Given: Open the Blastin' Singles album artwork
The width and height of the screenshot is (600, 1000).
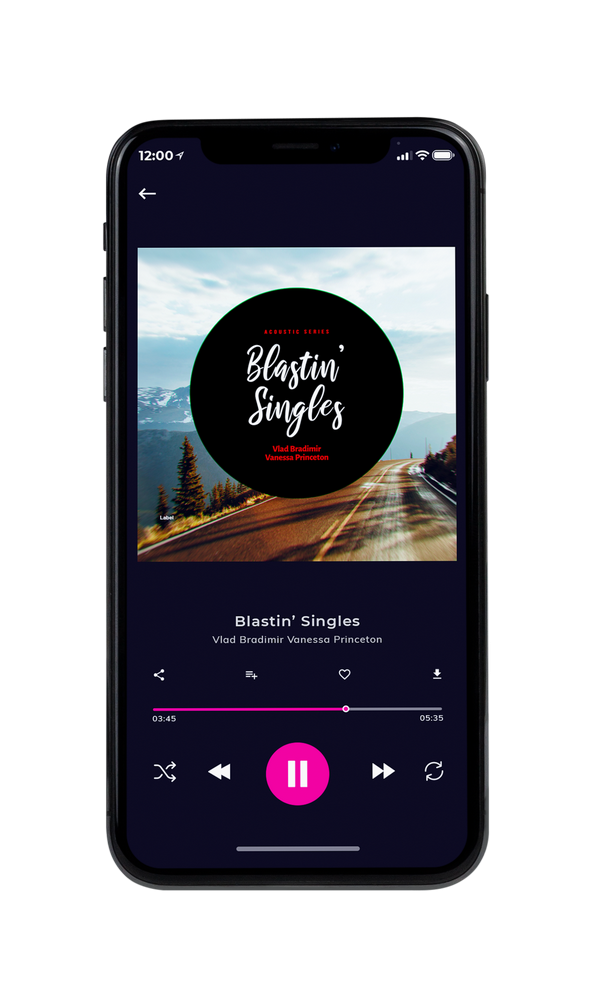Looking at the screenshot, I should pyautogui.click(x=297, y=404).
